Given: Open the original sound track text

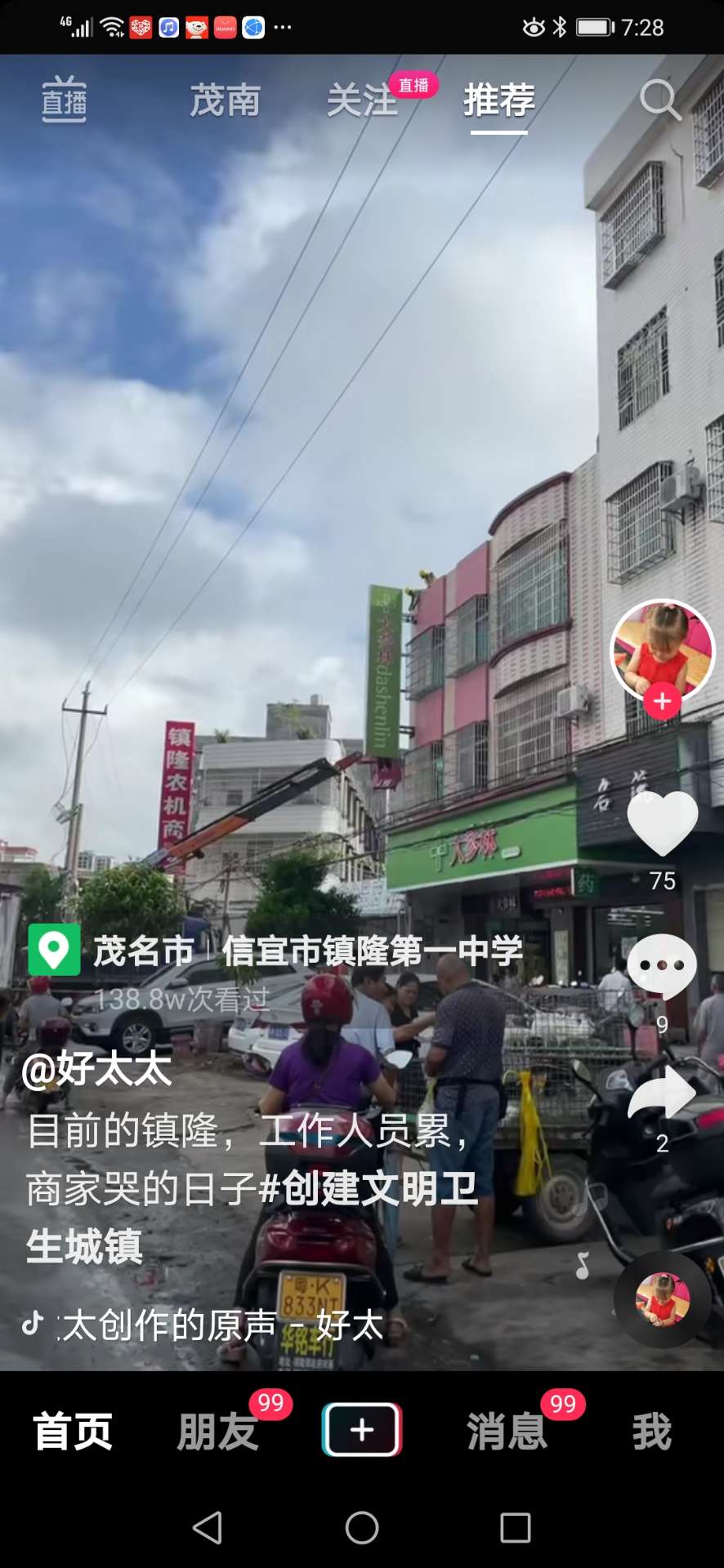Looking at the screenshot, I should point(221,1325).
